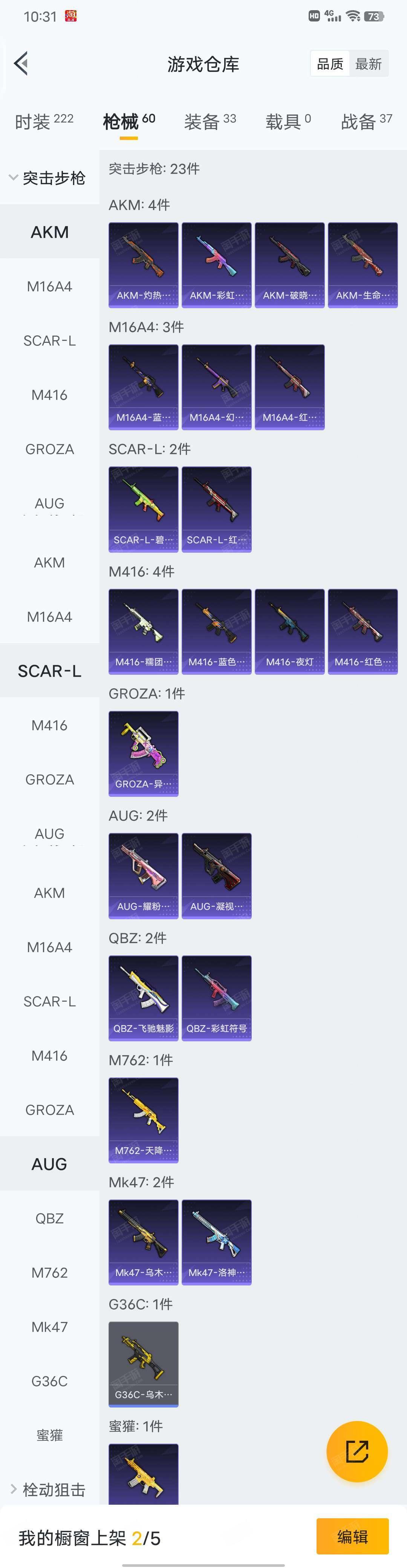
Task: Open the M762-天降 skin tile
Action: coord(143,1120)
